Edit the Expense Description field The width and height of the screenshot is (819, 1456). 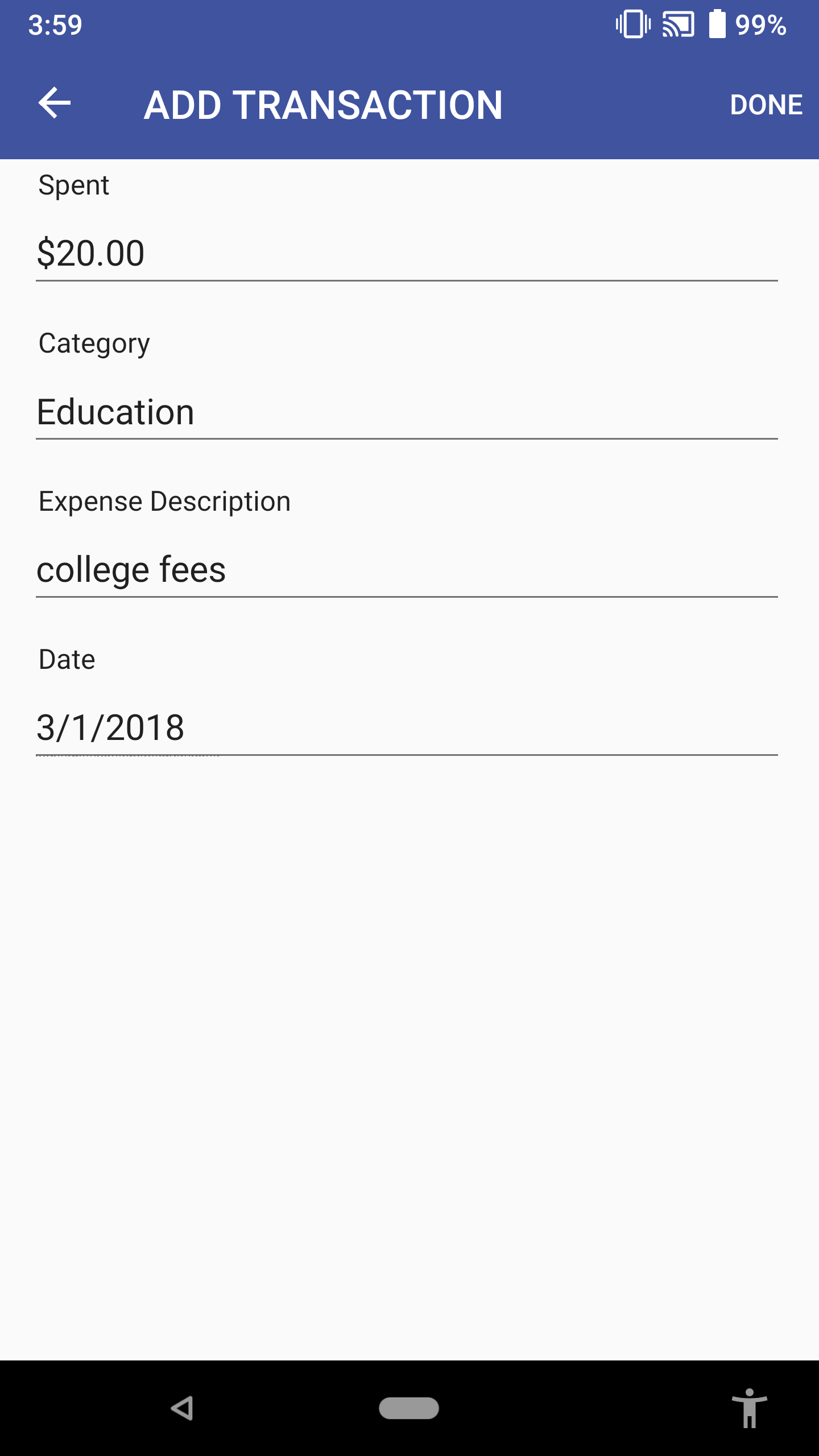click(x=406, y=570)
